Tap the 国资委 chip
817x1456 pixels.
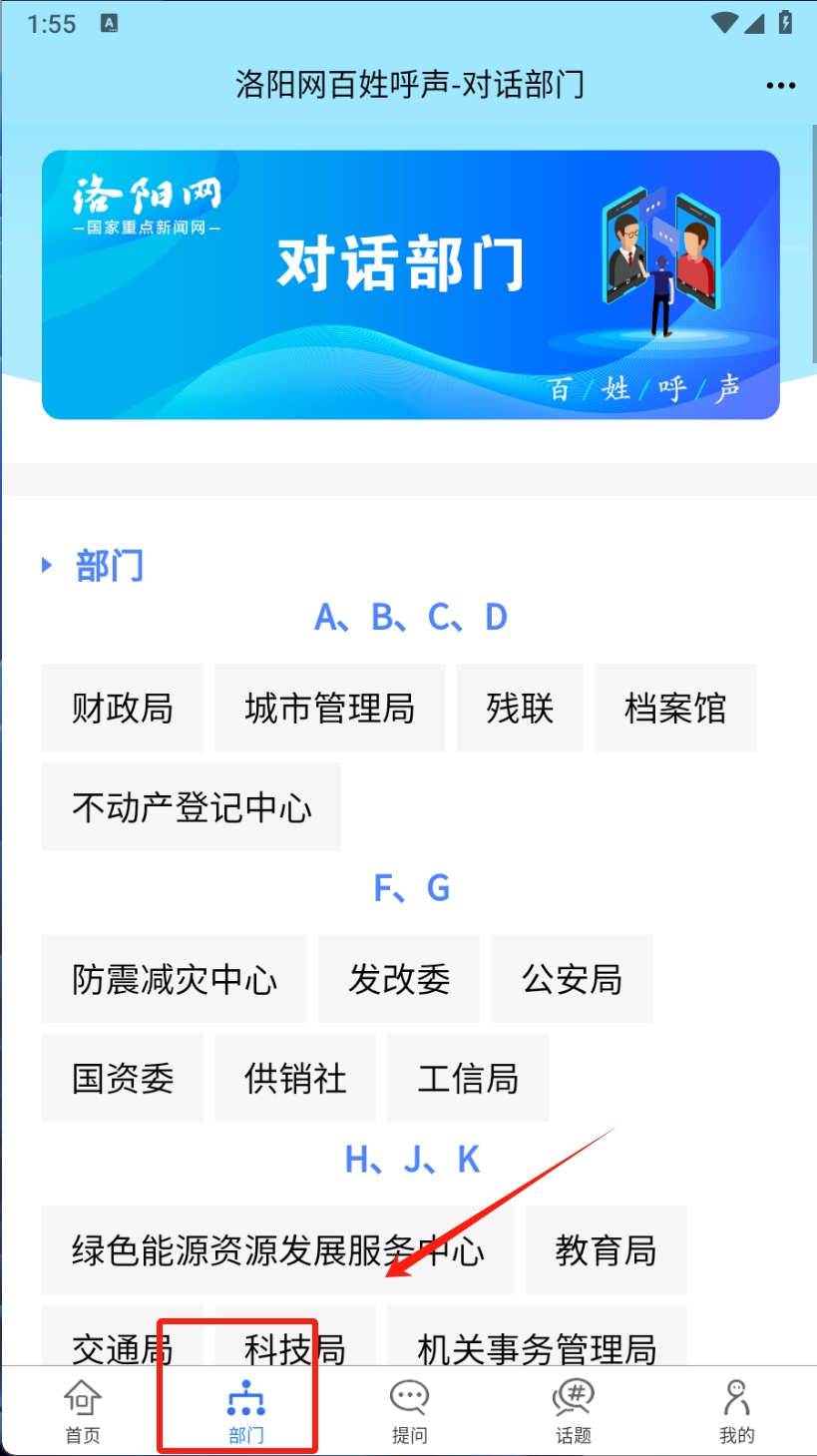[122, 1079]
